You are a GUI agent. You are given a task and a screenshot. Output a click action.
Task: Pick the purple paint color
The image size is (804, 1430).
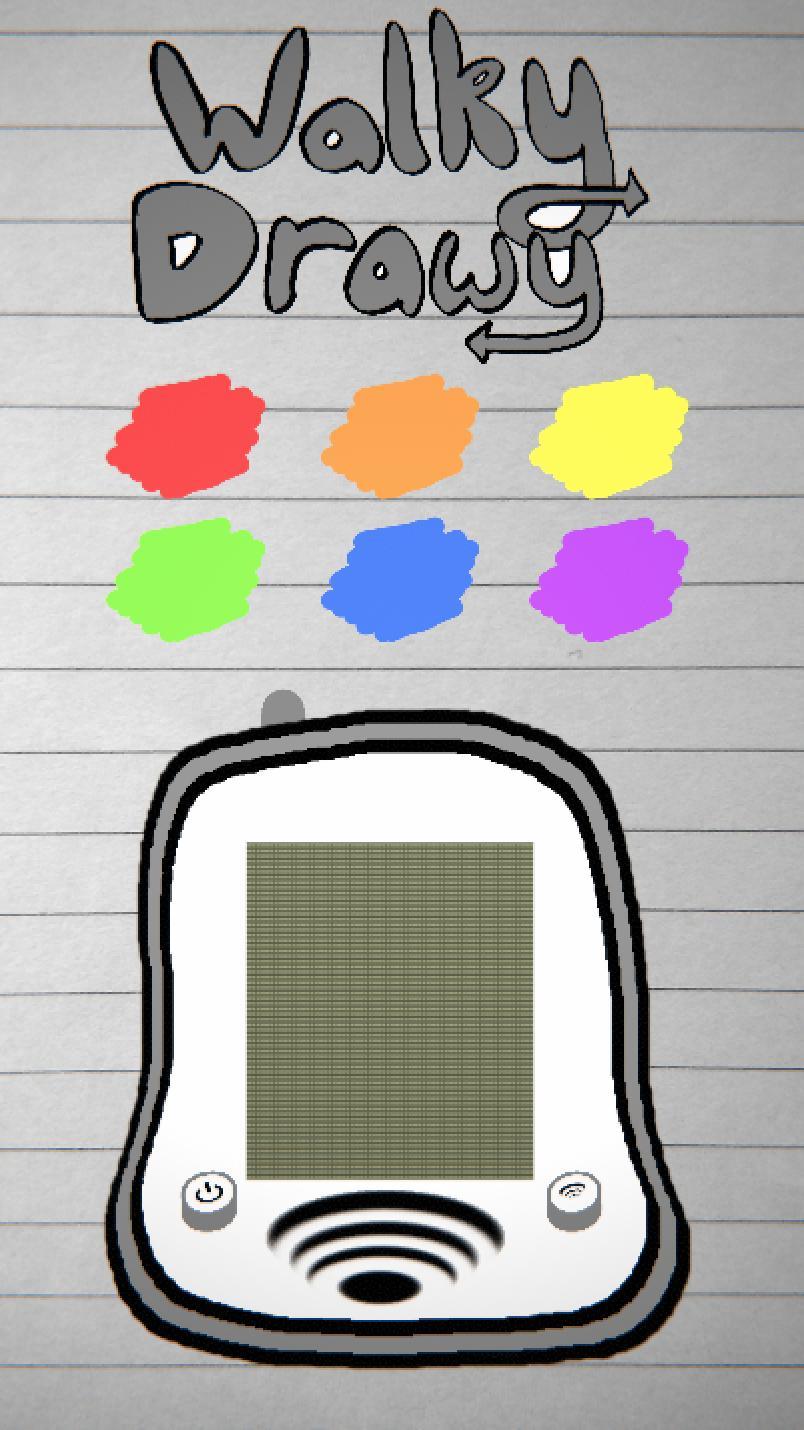(612, 579)
